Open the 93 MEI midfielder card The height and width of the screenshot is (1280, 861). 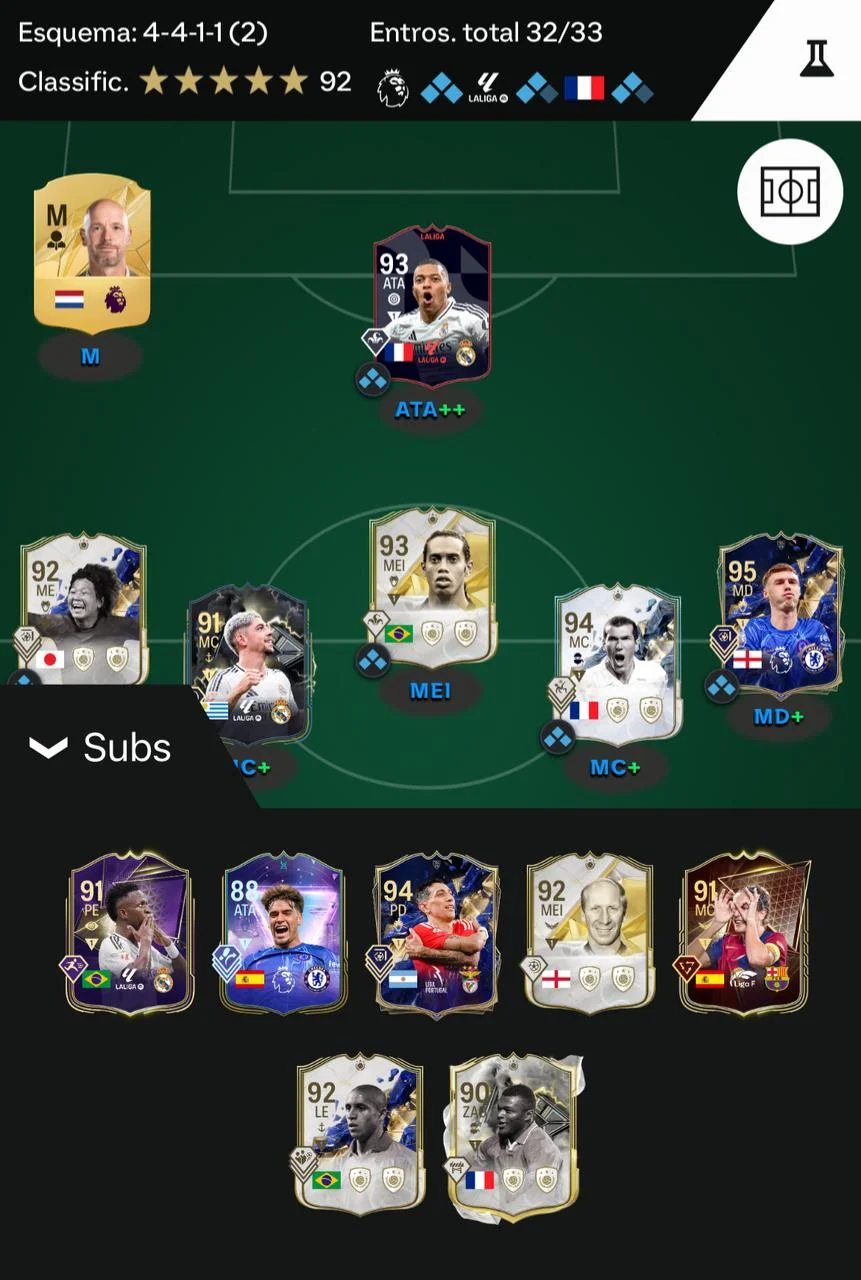pyautogui.click(x=432, y=585)
